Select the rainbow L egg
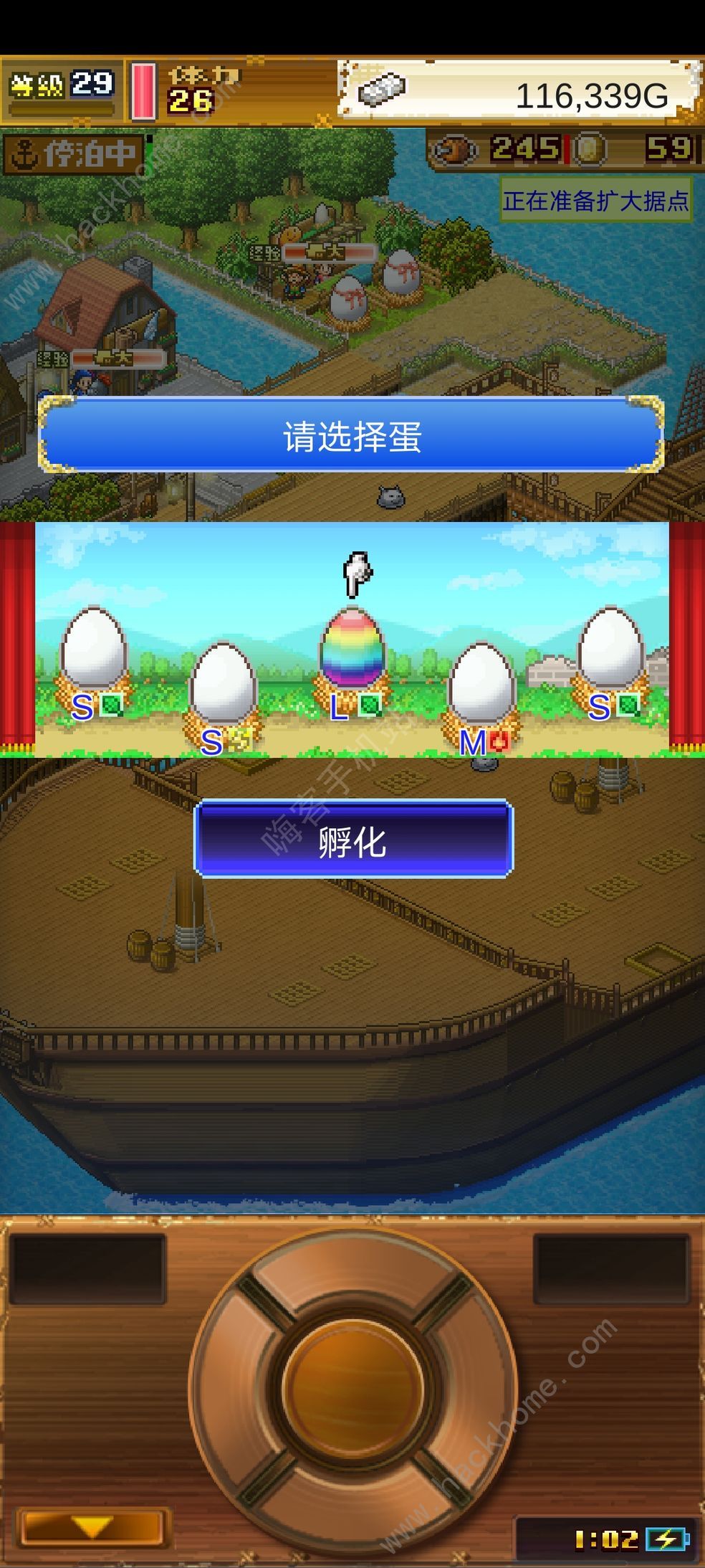The height and width of the screenshot is (1568, 705). (x=352, y=647)
